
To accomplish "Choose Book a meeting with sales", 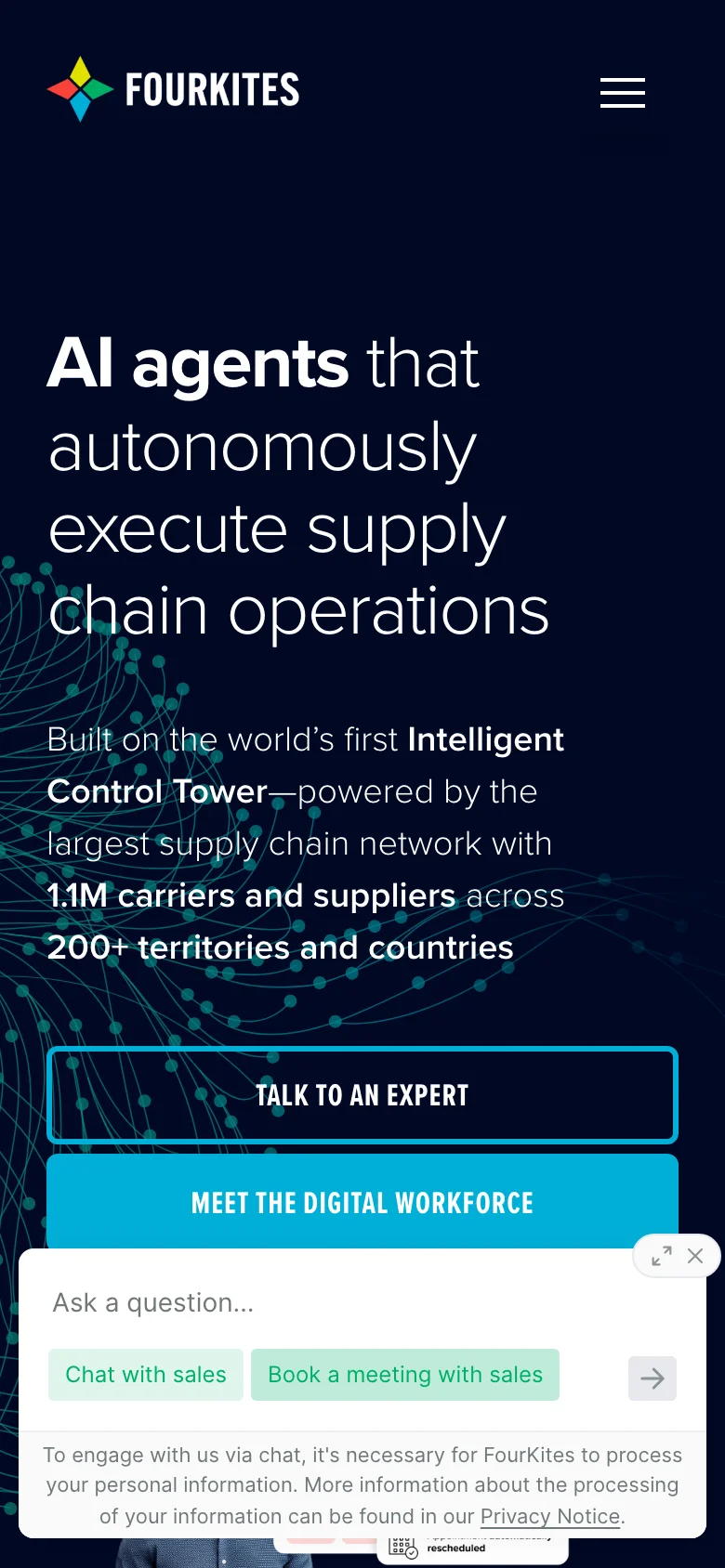I will [405, 1375].
